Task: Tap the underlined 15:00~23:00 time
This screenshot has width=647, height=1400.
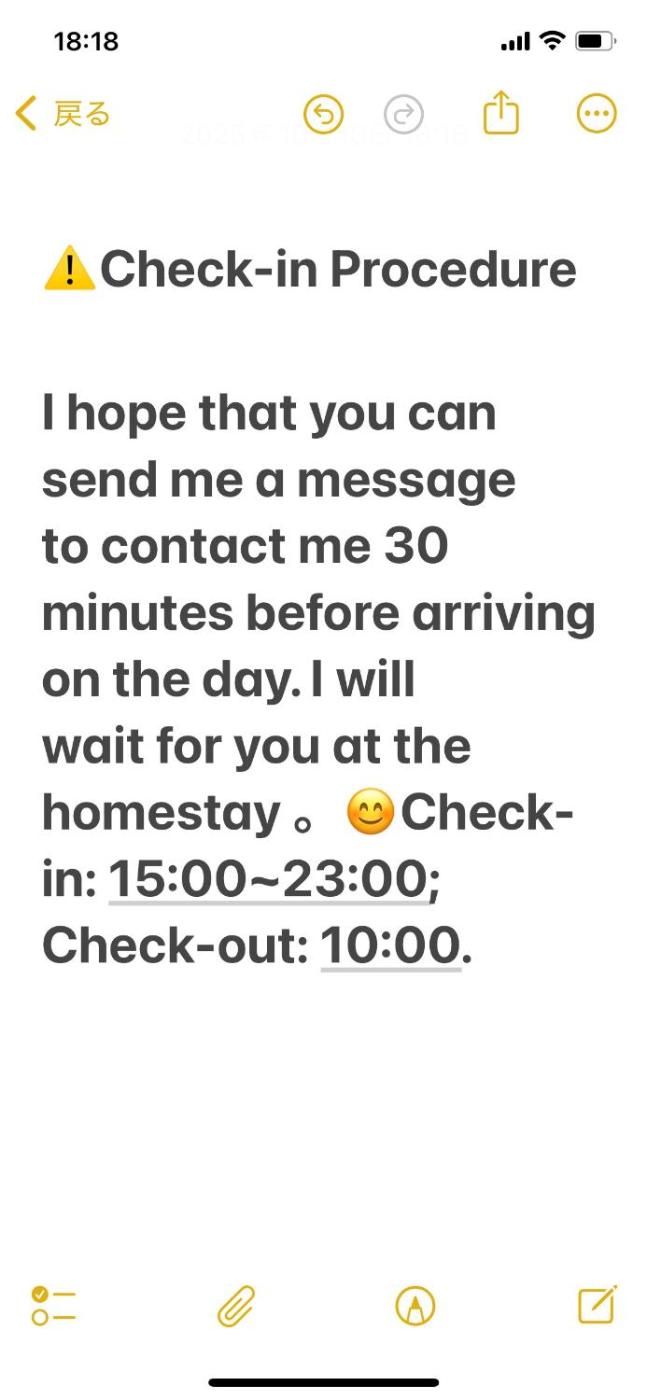Action: point(265,881)
